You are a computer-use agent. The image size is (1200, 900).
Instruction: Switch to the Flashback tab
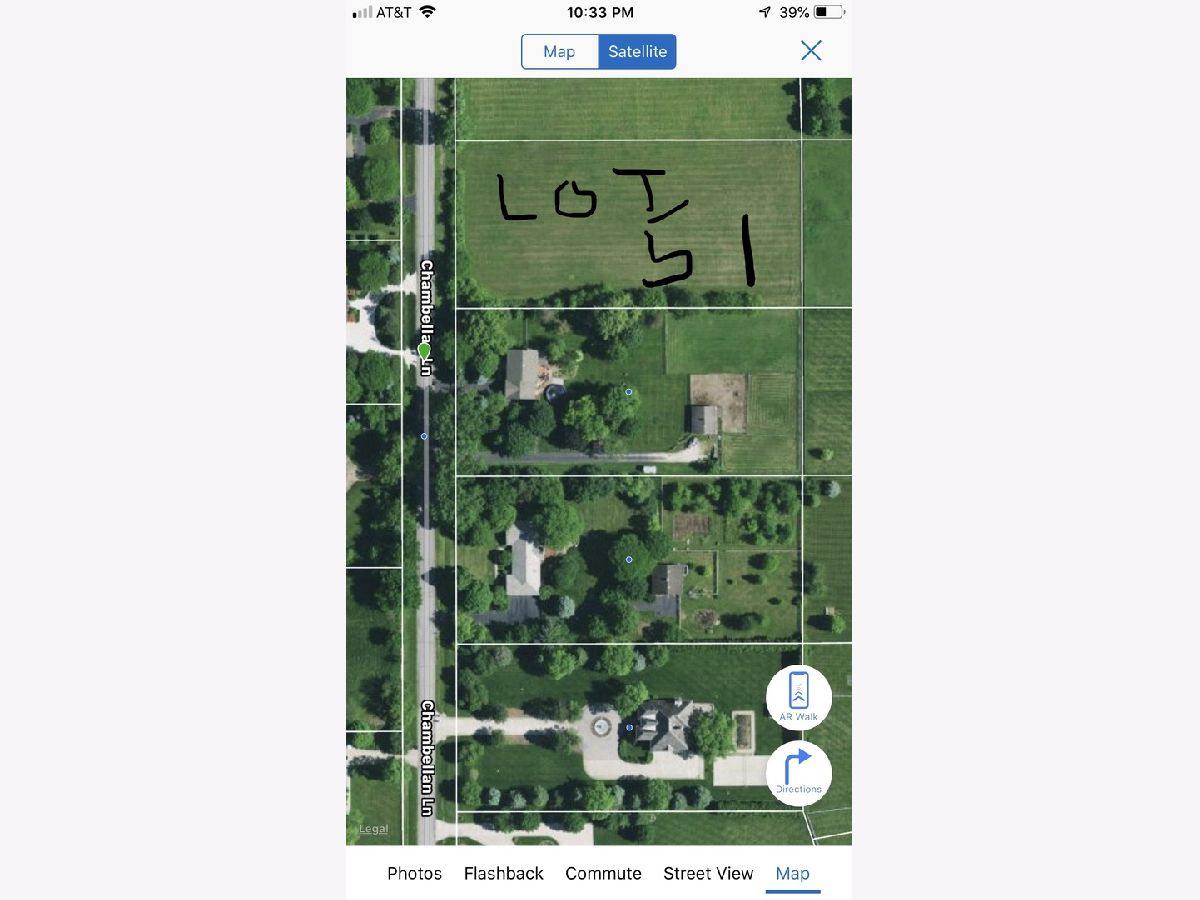tap(503, 873)
